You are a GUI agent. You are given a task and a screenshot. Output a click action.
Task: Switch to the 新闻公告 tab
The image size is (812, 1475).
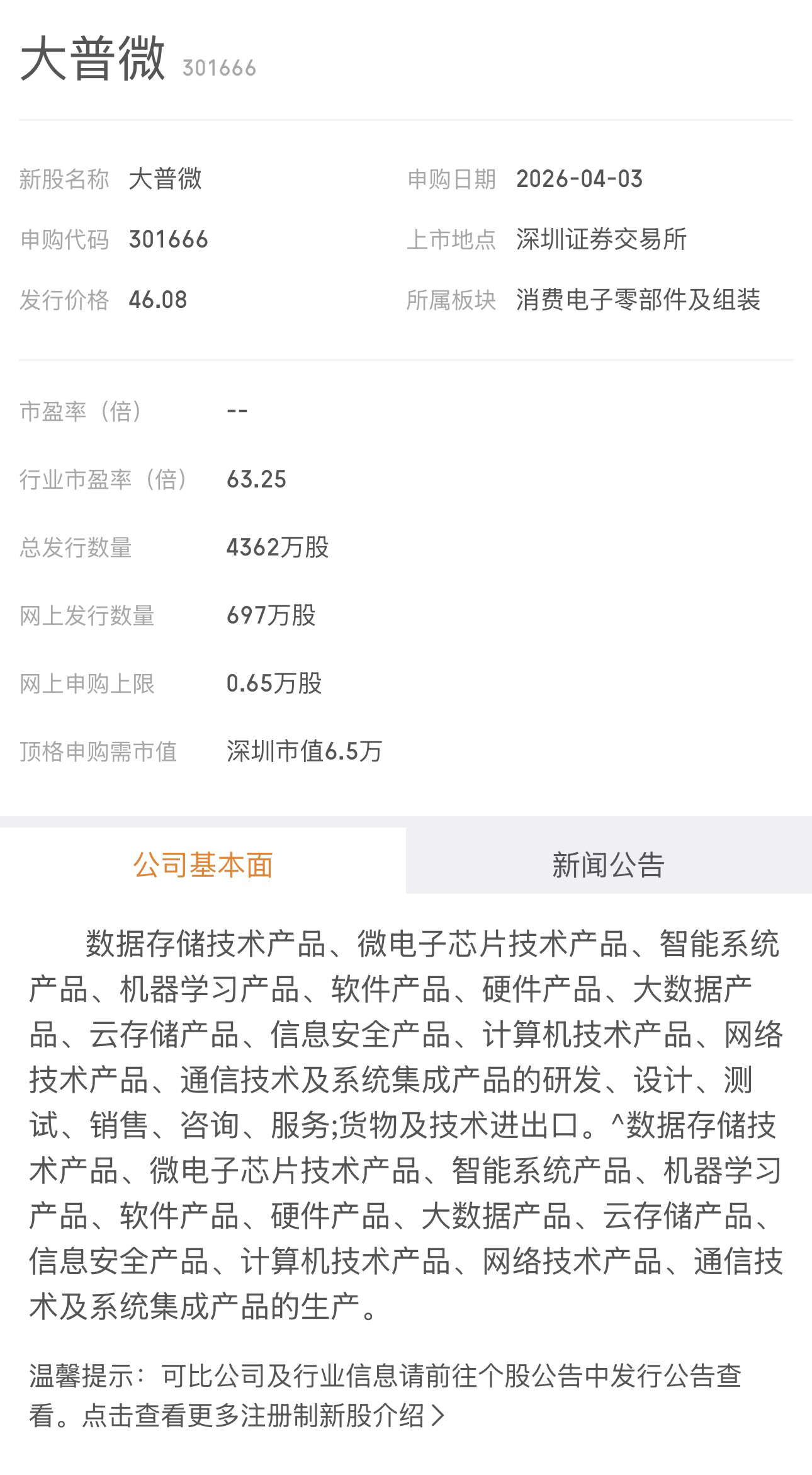[608, 864]
